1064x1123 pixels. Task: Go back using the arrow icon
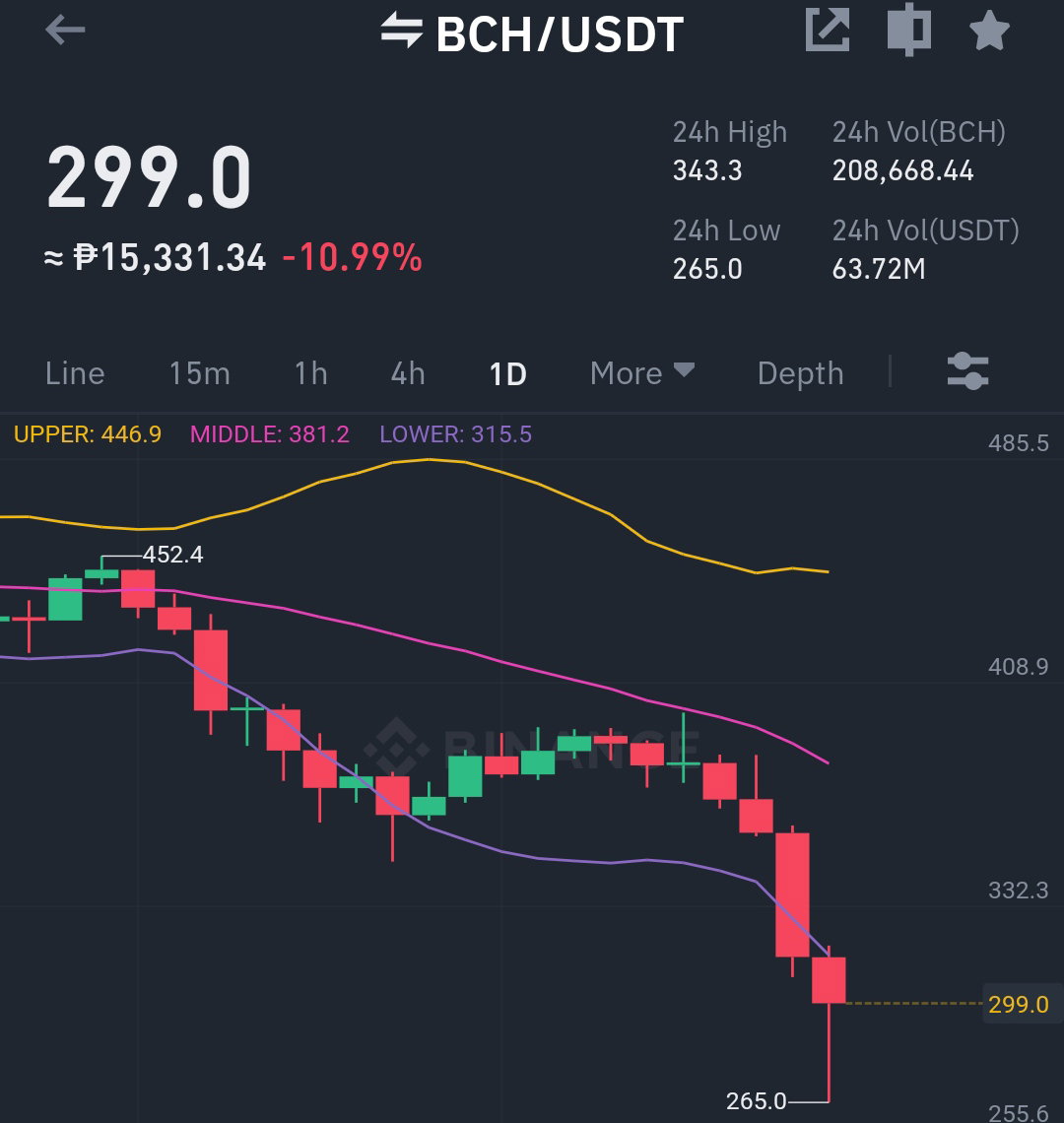[x=65, y=31]
